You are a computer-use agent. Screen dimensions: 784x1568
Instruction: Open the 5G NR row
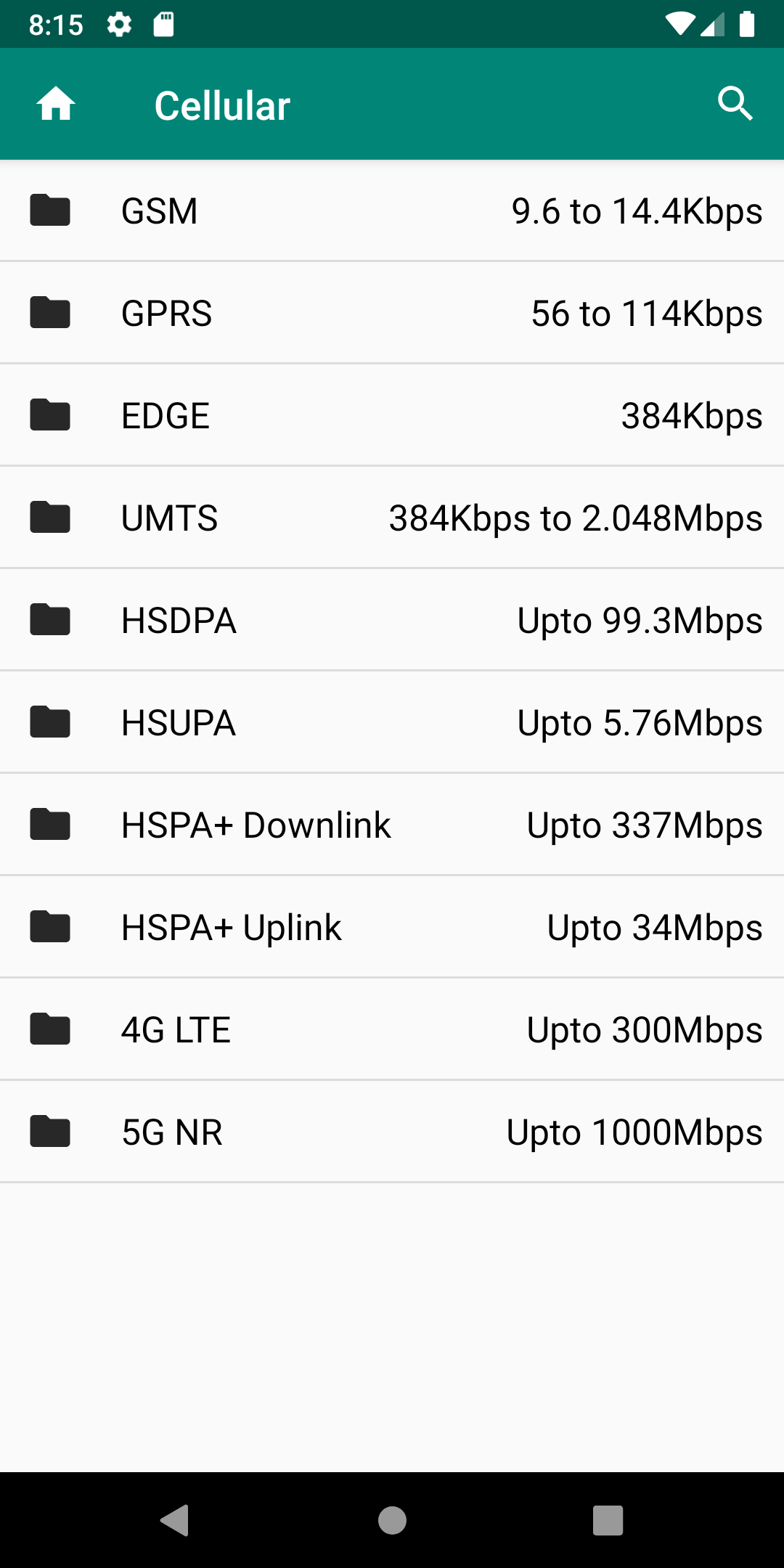392,1132
